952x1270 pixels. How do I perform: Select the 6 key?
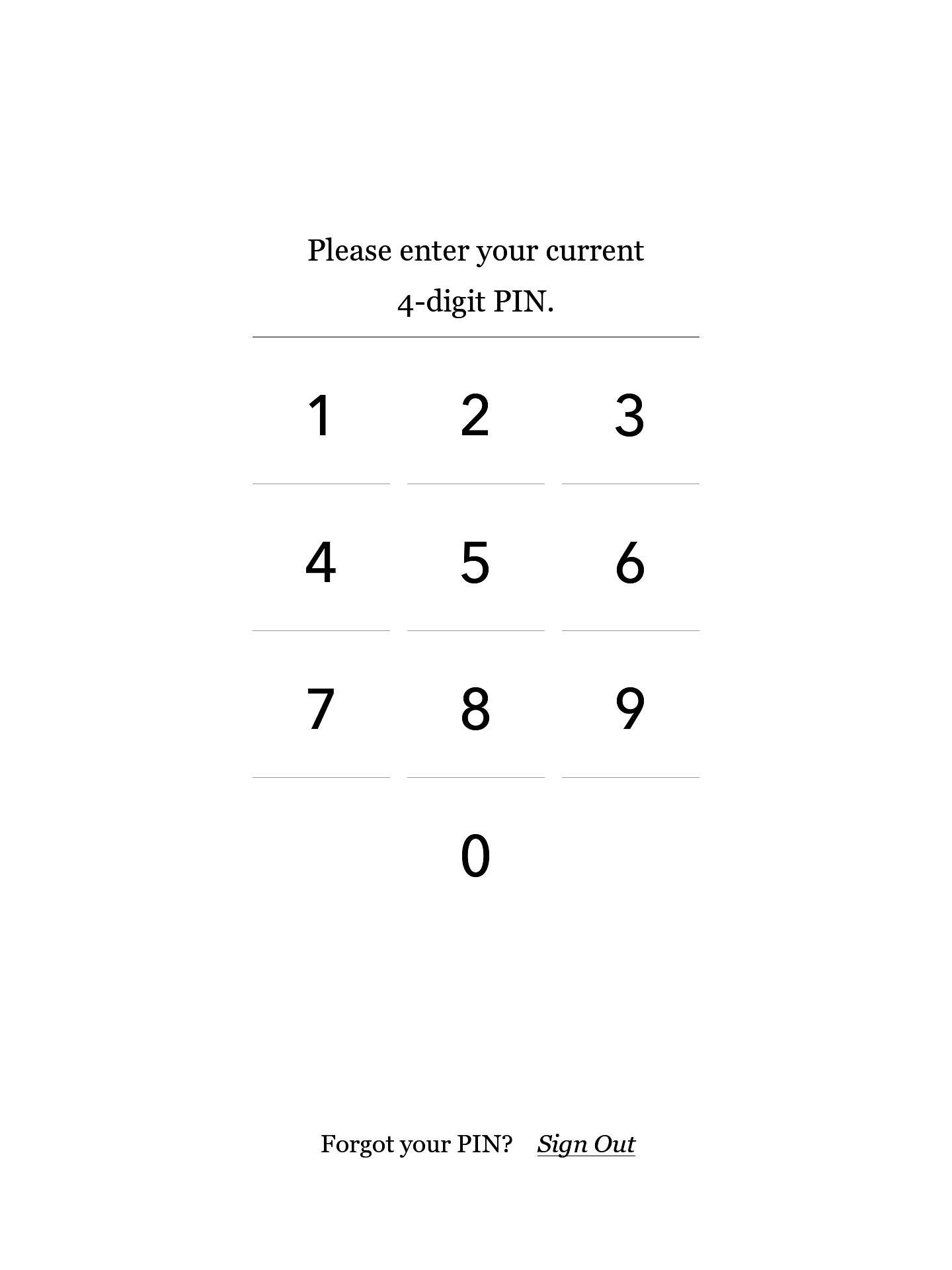click(630, 562)
